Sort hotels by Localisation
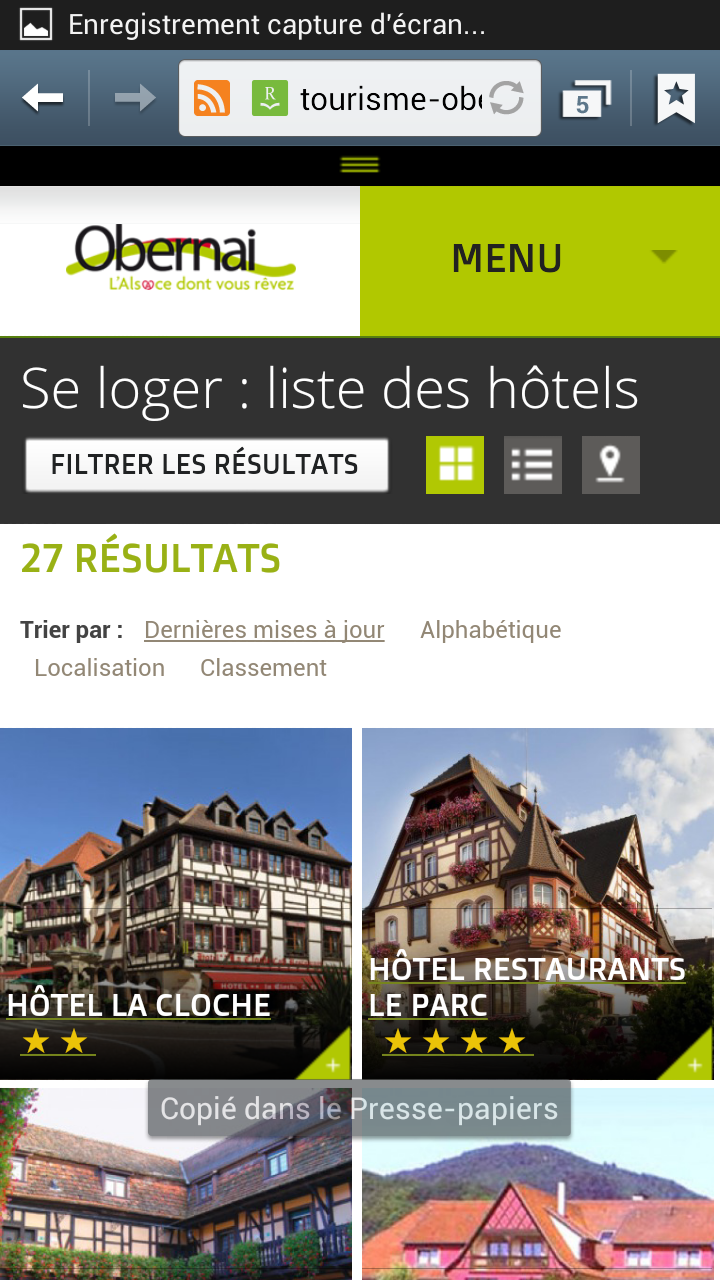Screen dimensions: 720x1280 coord(100,668)
